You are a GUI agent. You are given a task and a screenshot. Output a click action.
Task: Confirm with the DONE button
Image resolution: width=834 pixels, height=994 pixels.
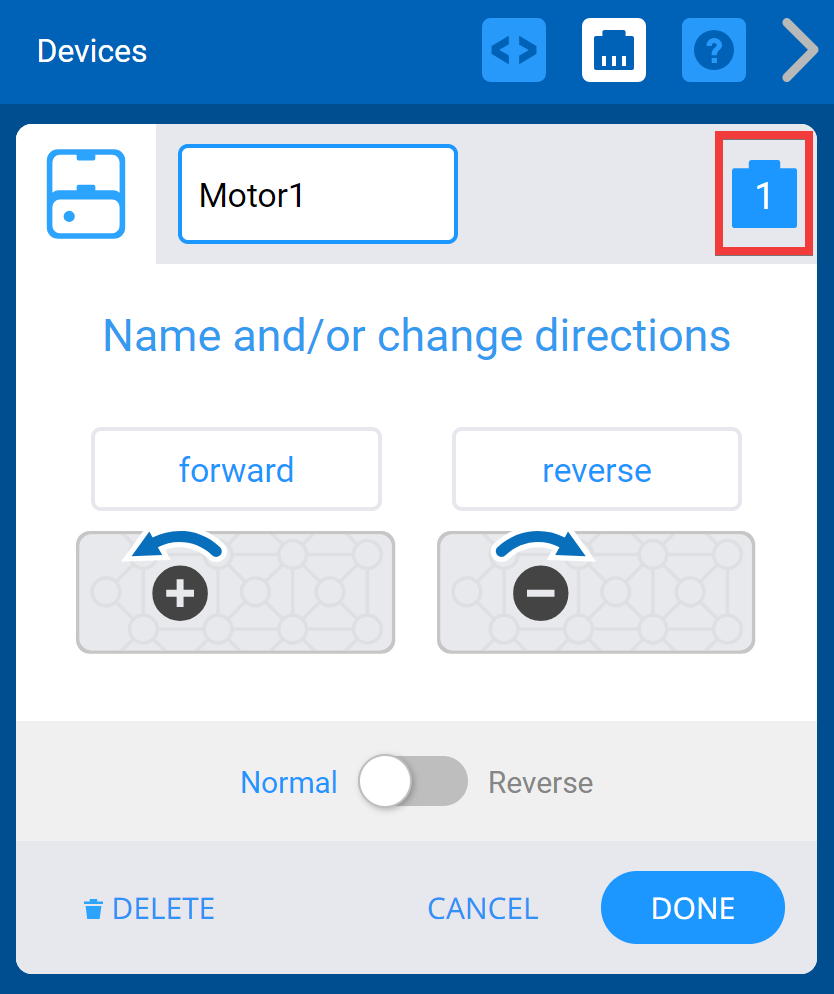pos(692,908)
